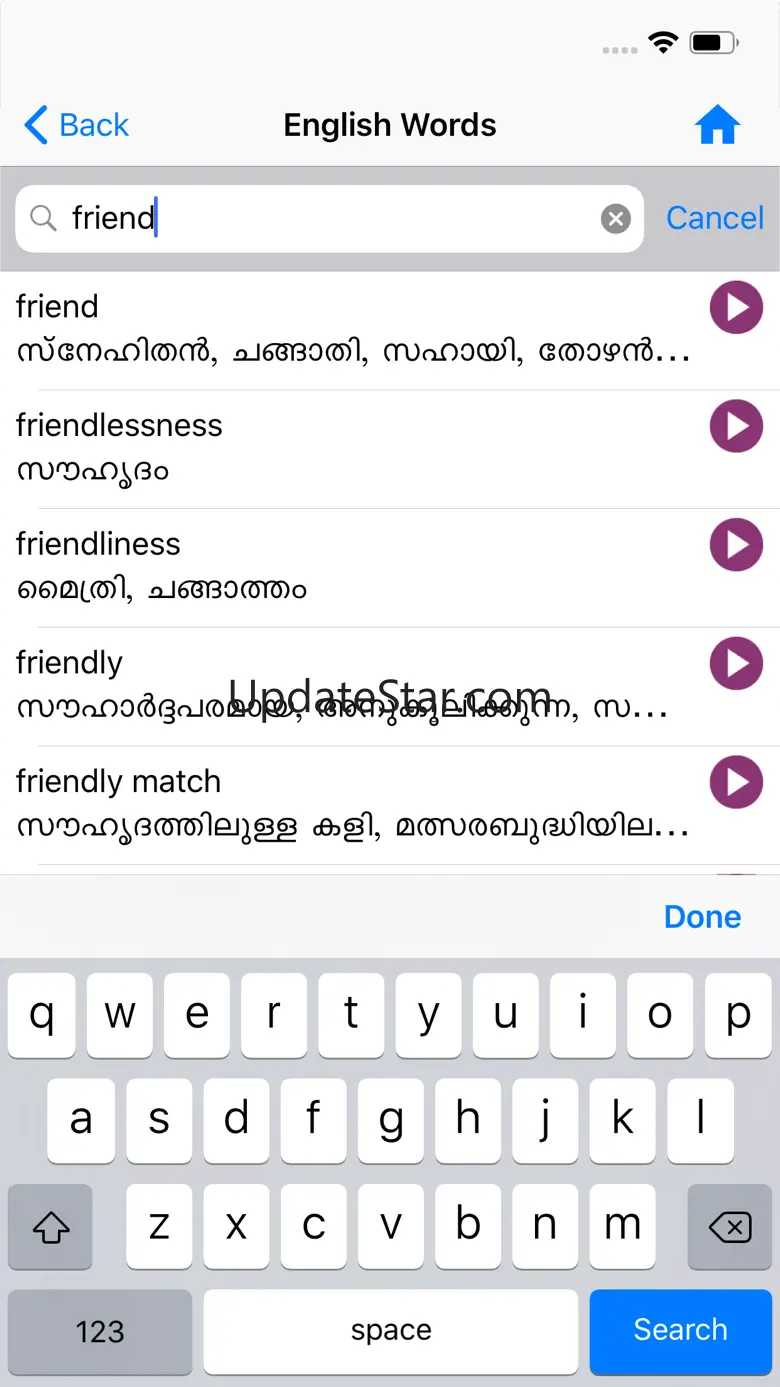Viewport: 780px width, 1387px height.
Task: Play pronunciation for friendlessness
Action: pyautogui.click(x=736, y=426)
